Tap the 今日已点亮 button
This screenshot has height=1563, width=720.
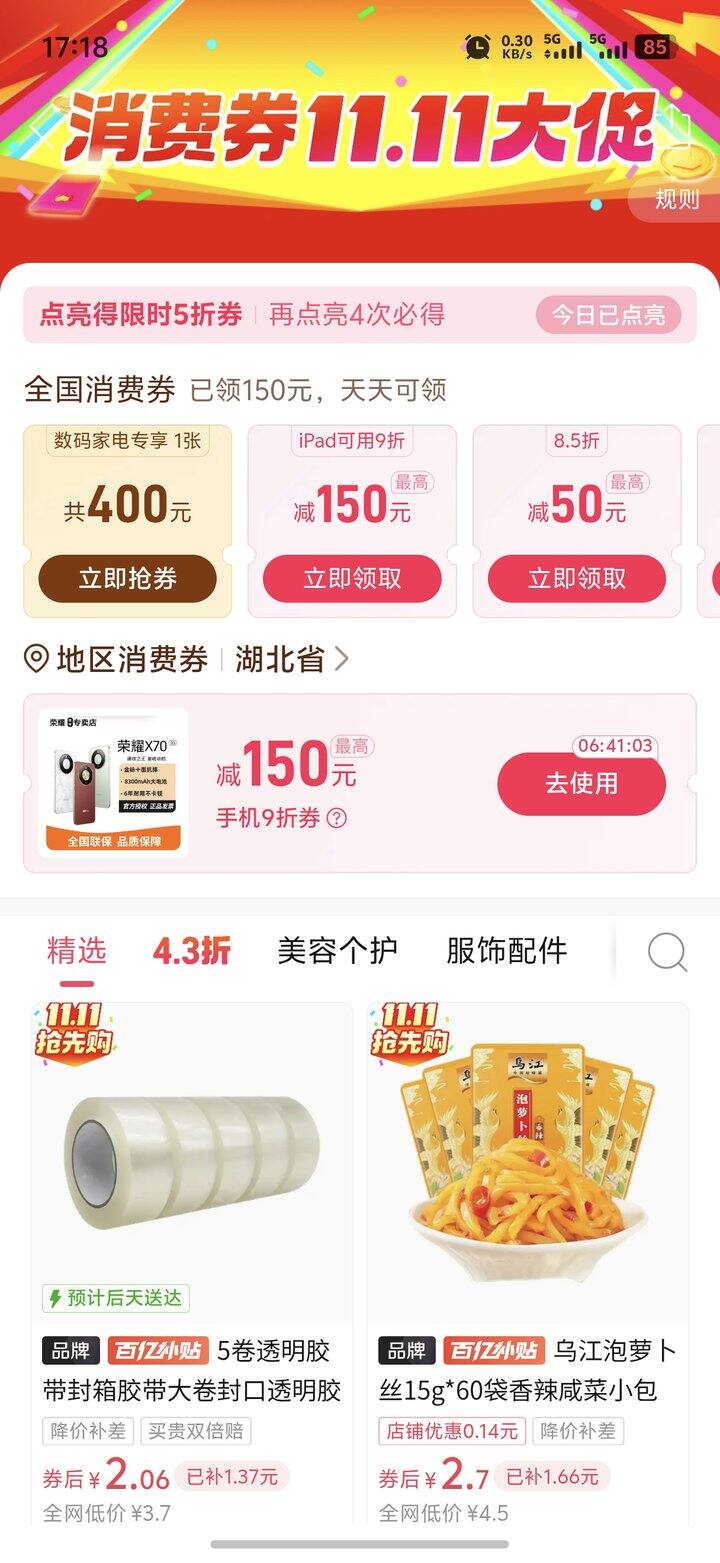[608, 315]
